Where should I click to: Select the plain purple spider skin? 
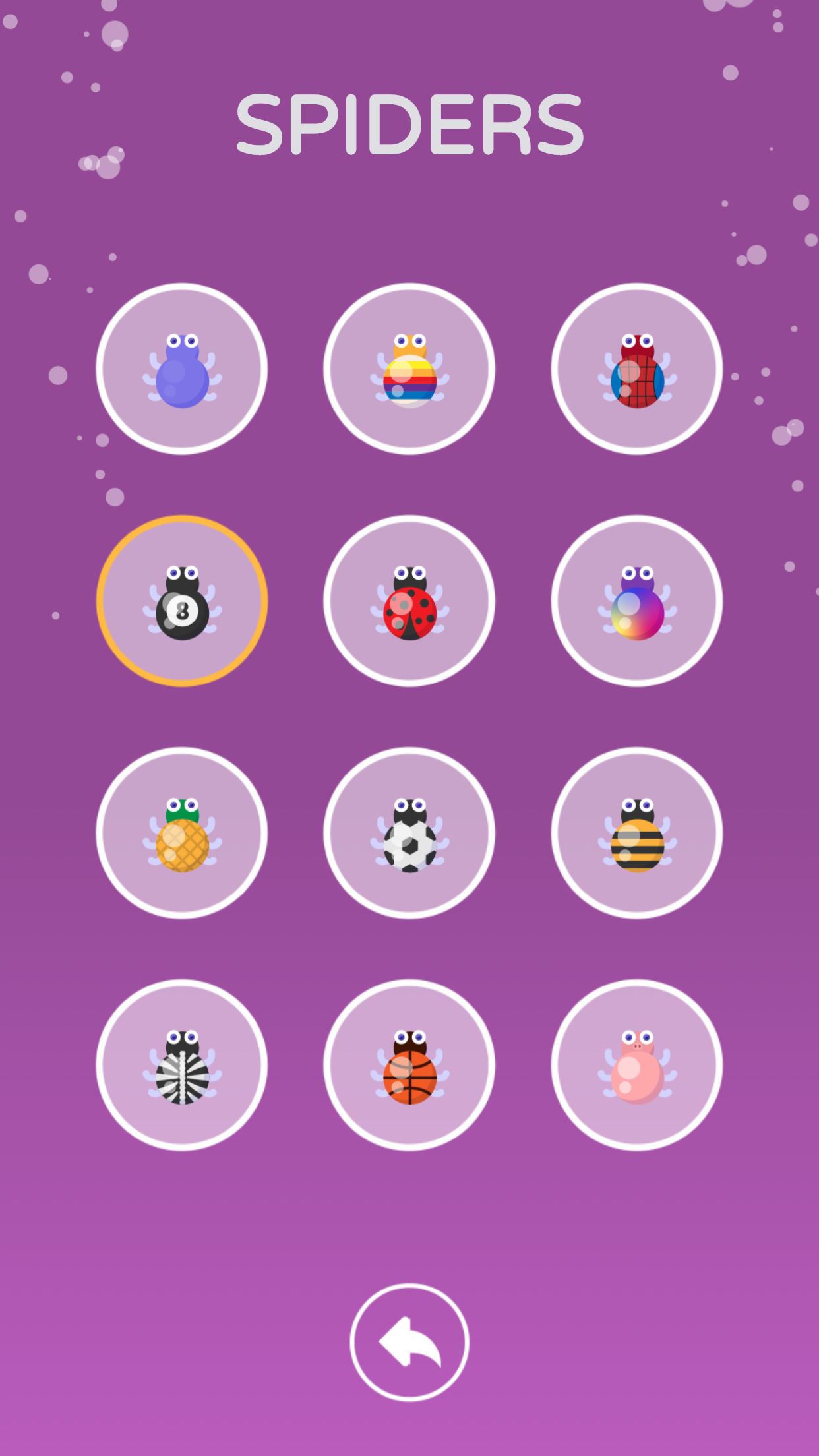[182, 369]
